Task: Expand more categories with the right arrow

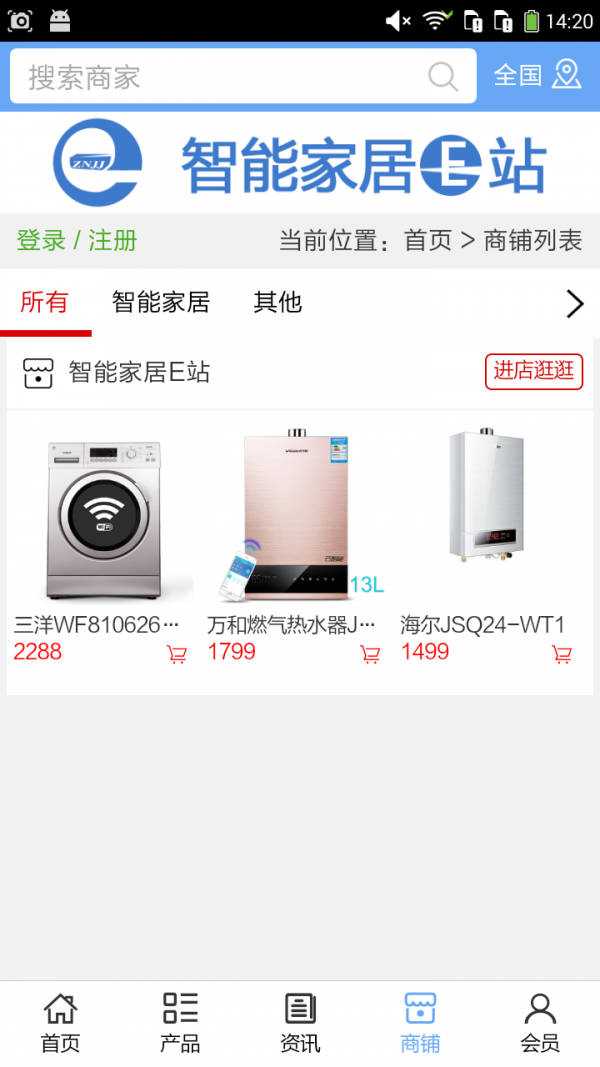Action: [x=574, y=303]
